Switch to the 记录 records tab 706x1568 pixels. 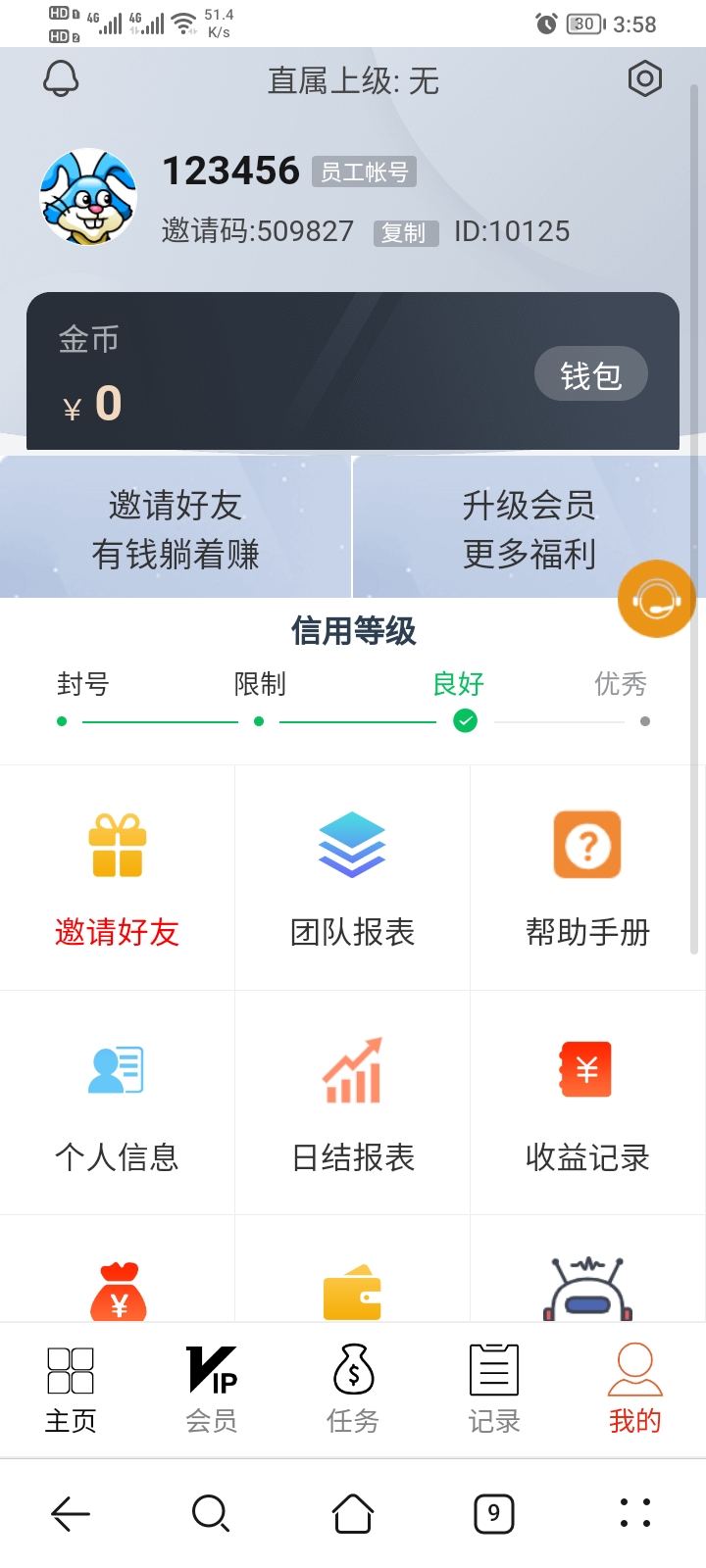click(x=494, y=1389)
